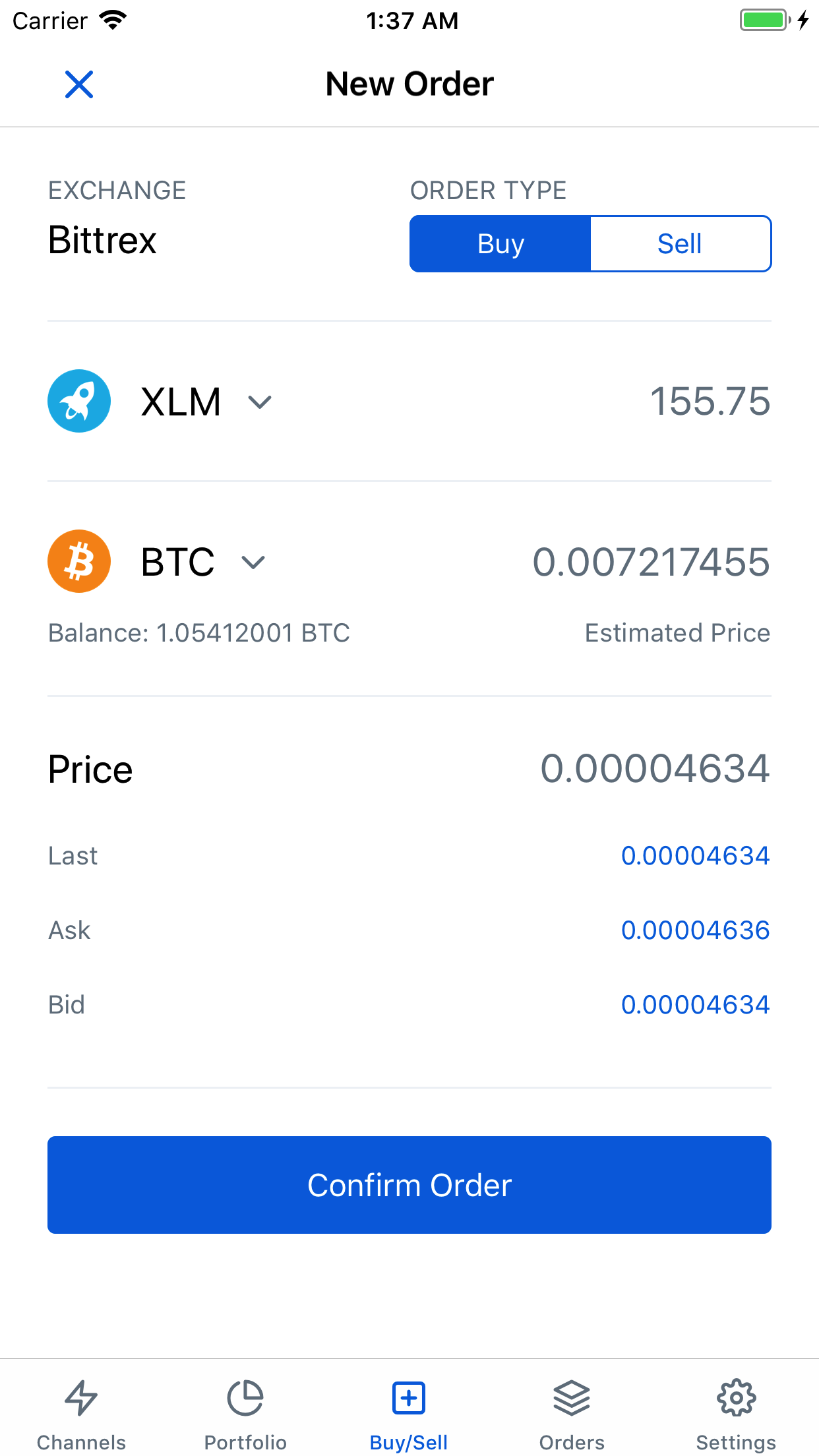Open the Settings gear icon
The width and height of the screenshot is (819, 1456).
[x=737, y=1398]
